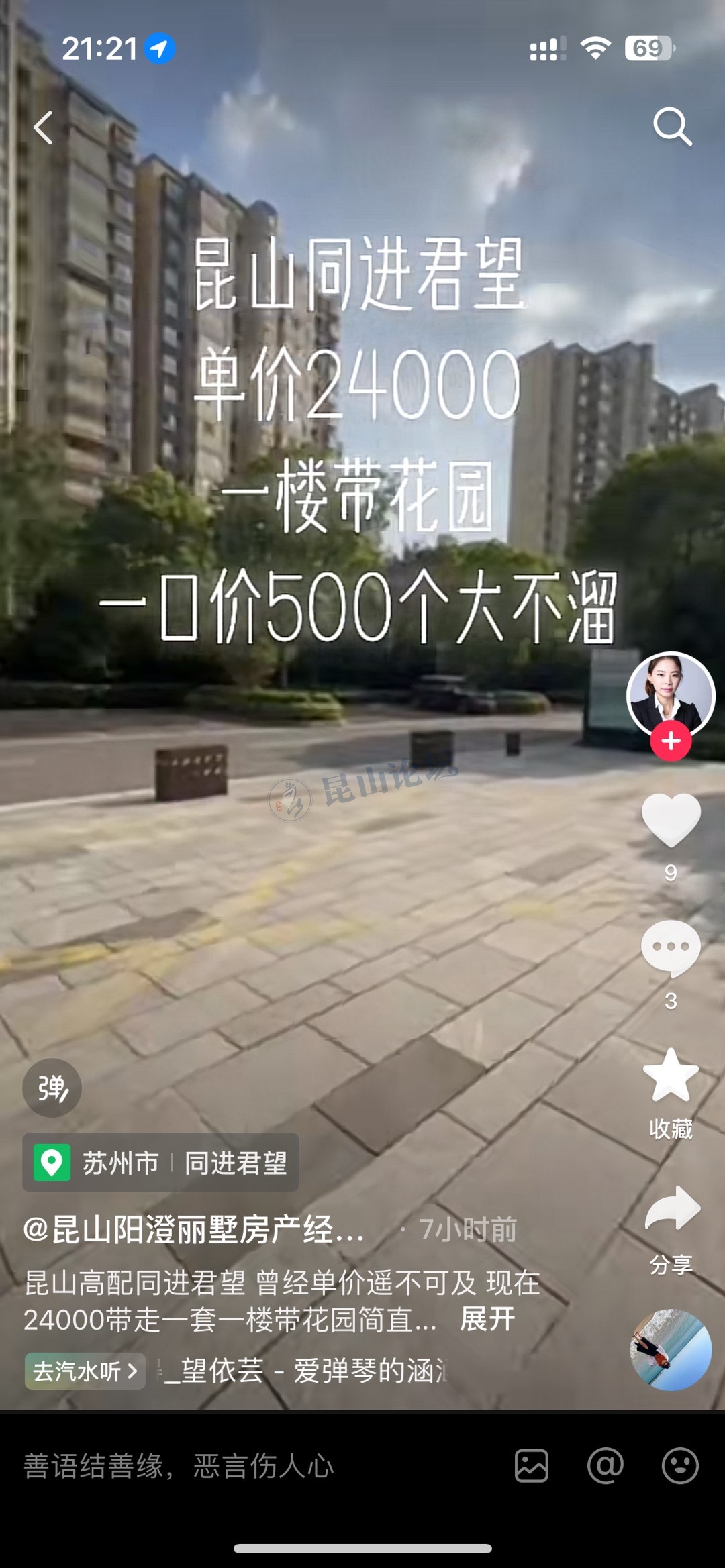725x1568 pixels.
Task: Tap the 去汽水听 music button
Action: point(85,1371)
